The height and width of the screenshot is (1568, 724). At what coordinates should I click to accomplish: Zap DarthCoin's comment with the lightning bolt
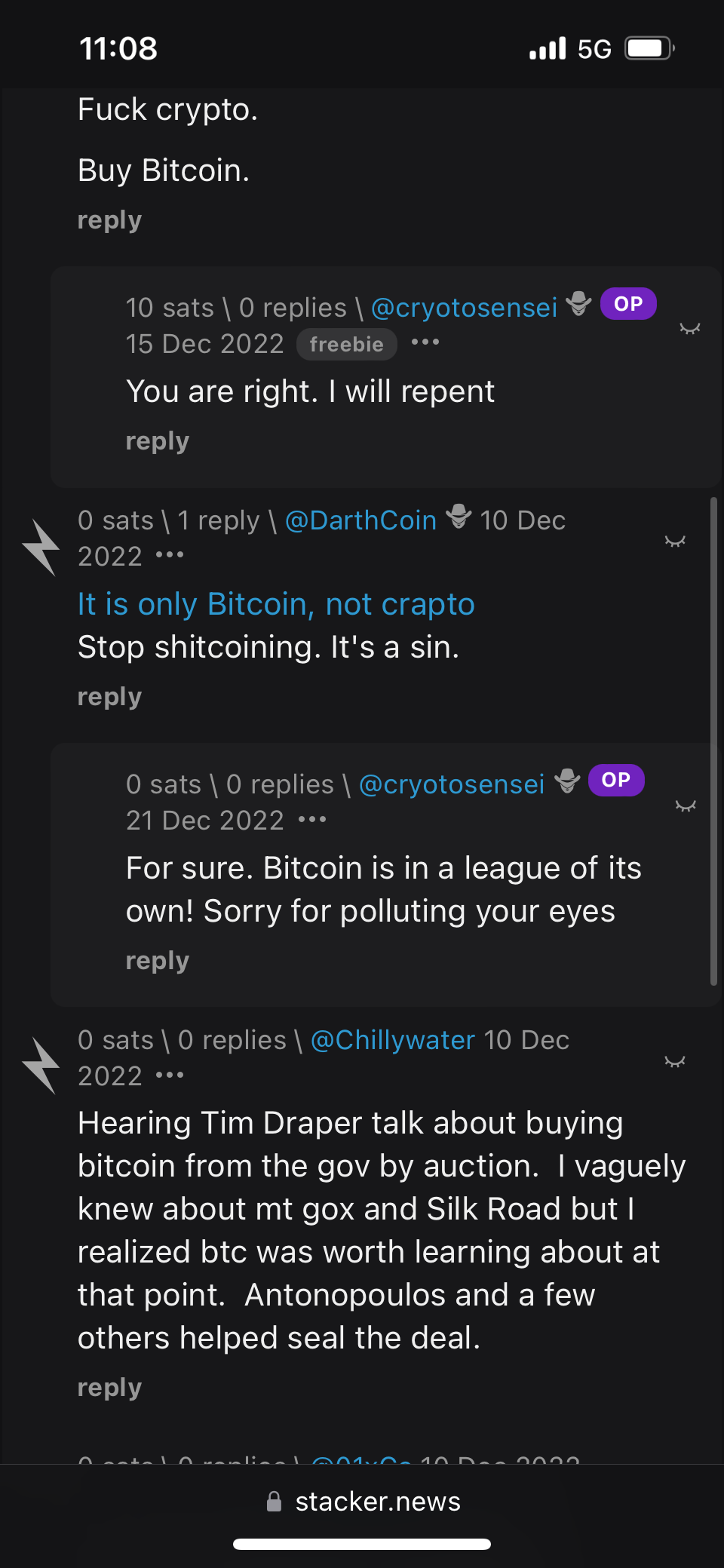click(x=41, y=548)
